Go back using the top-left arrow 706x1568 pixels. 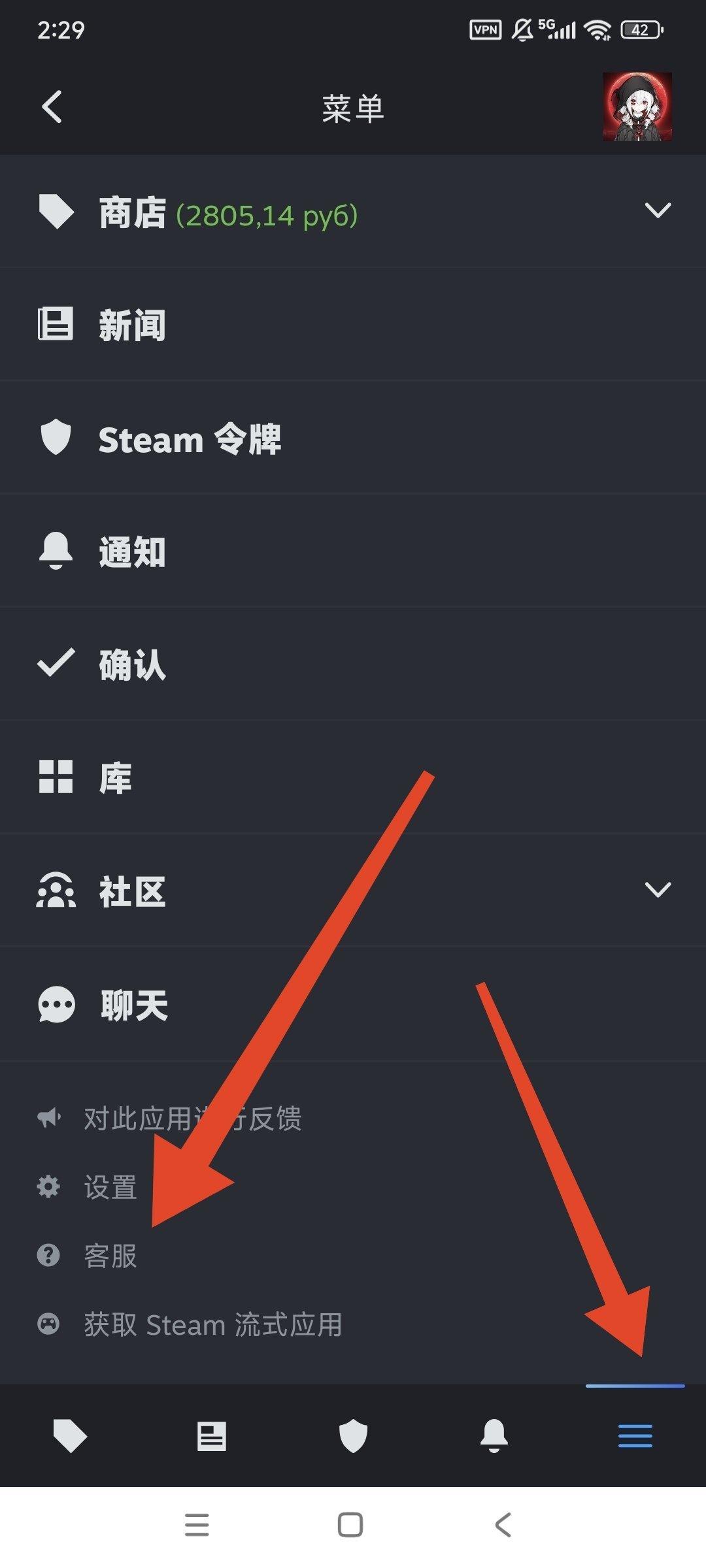point(52,107)
